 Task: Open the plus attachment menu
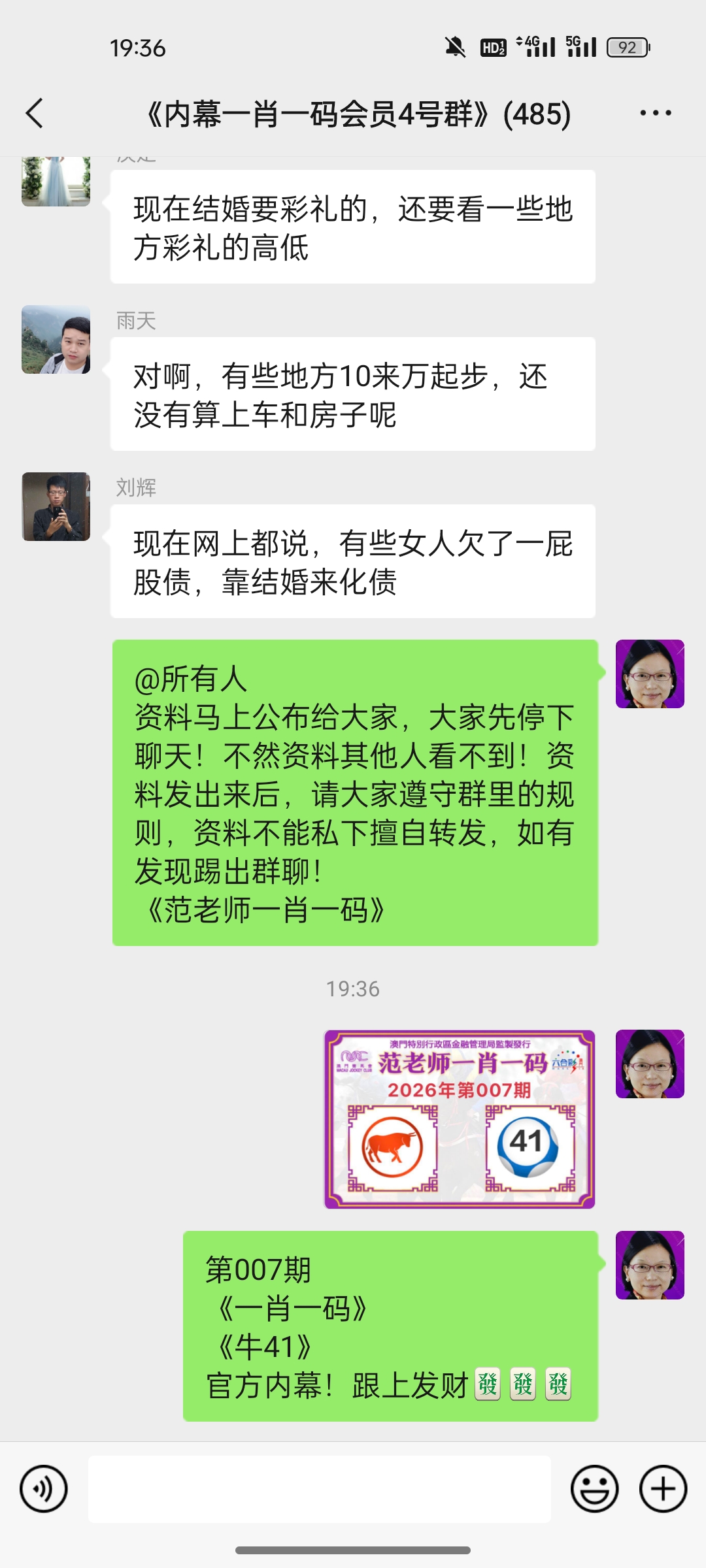click(663, 1489)
